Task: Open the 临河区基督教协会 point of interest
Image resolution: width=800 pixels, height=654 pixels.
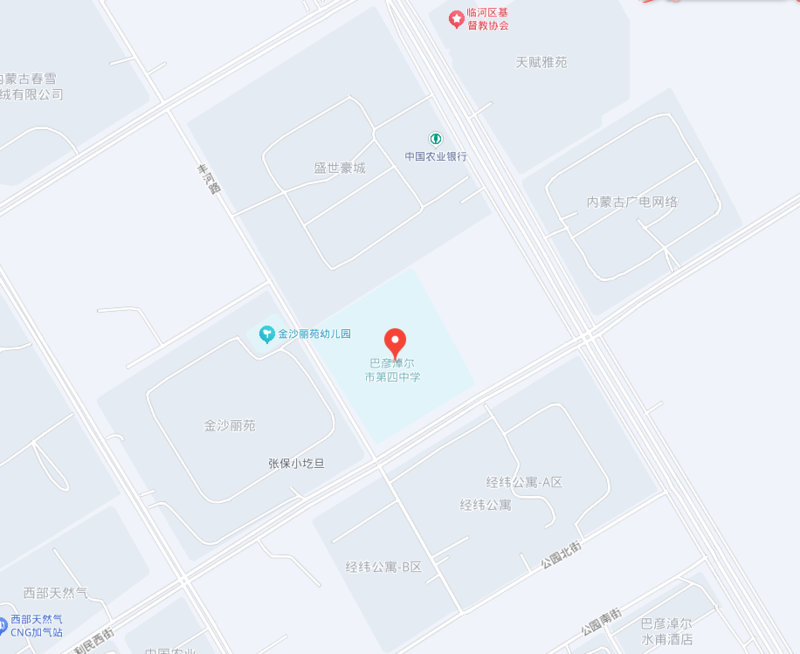Action: click(456, 18)
